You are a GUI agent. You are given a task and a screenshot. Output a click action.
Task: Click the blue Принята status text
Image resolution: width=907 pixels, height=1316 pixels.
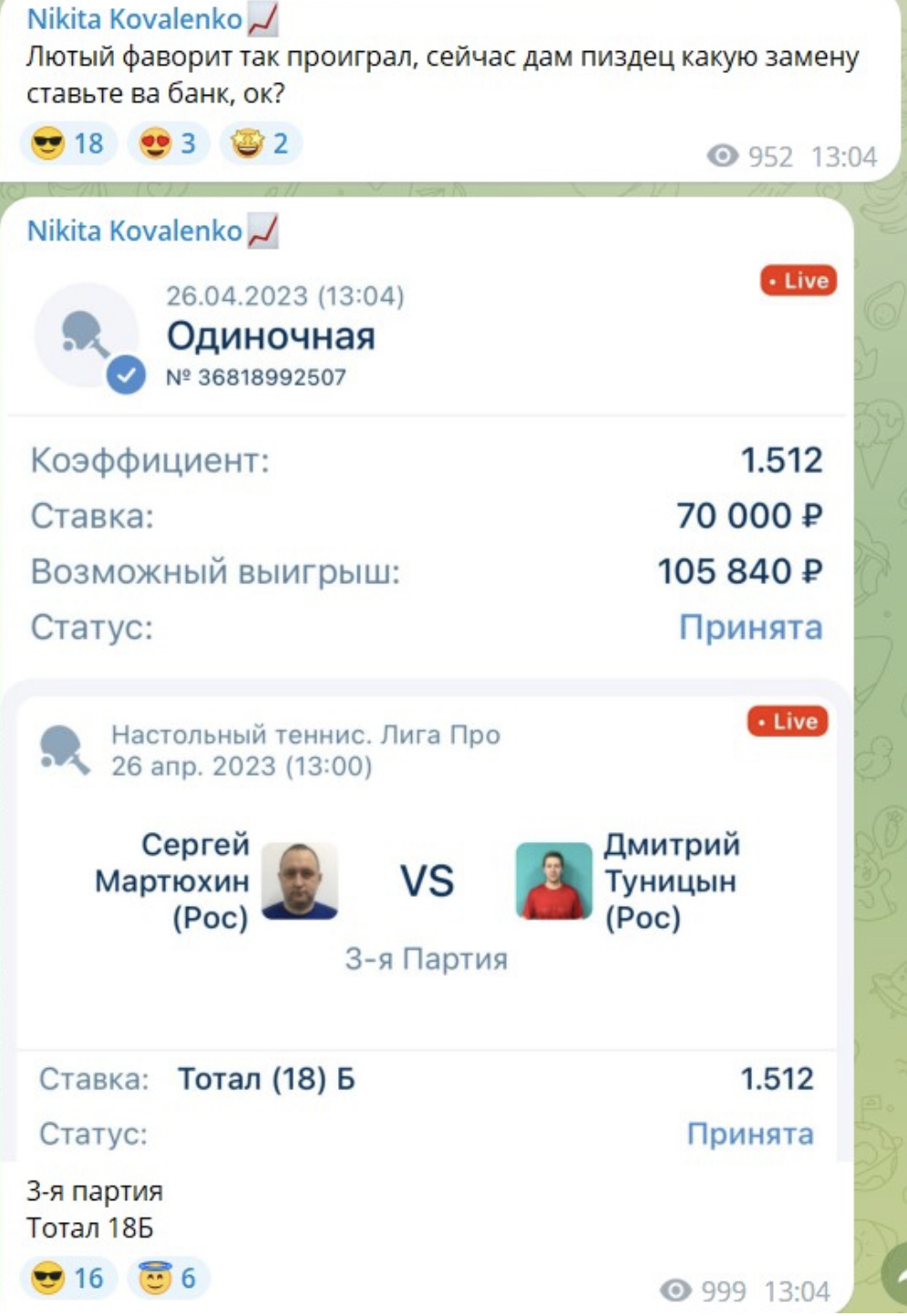click(751, 626)
